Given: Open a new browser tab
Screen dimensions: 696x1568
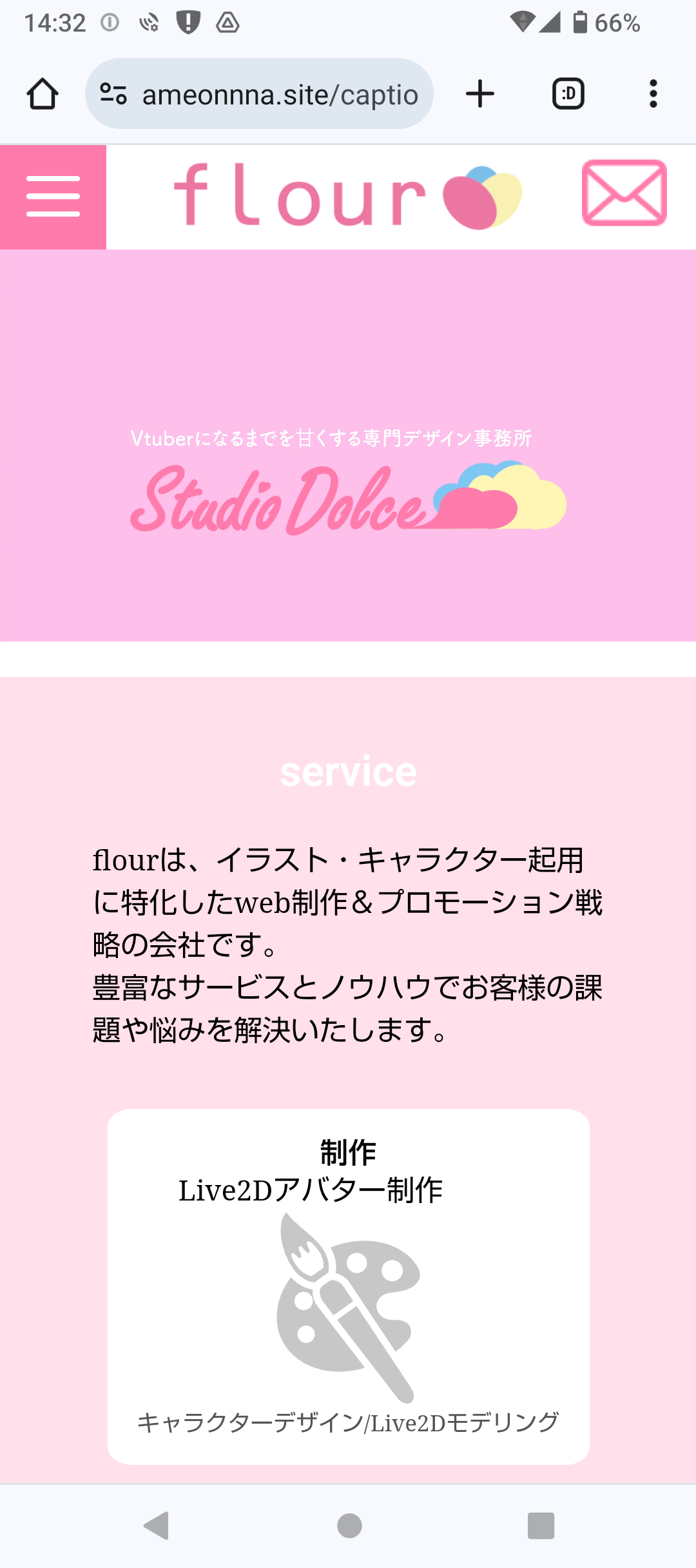Looking at the screenshot, I should point(480,94).
